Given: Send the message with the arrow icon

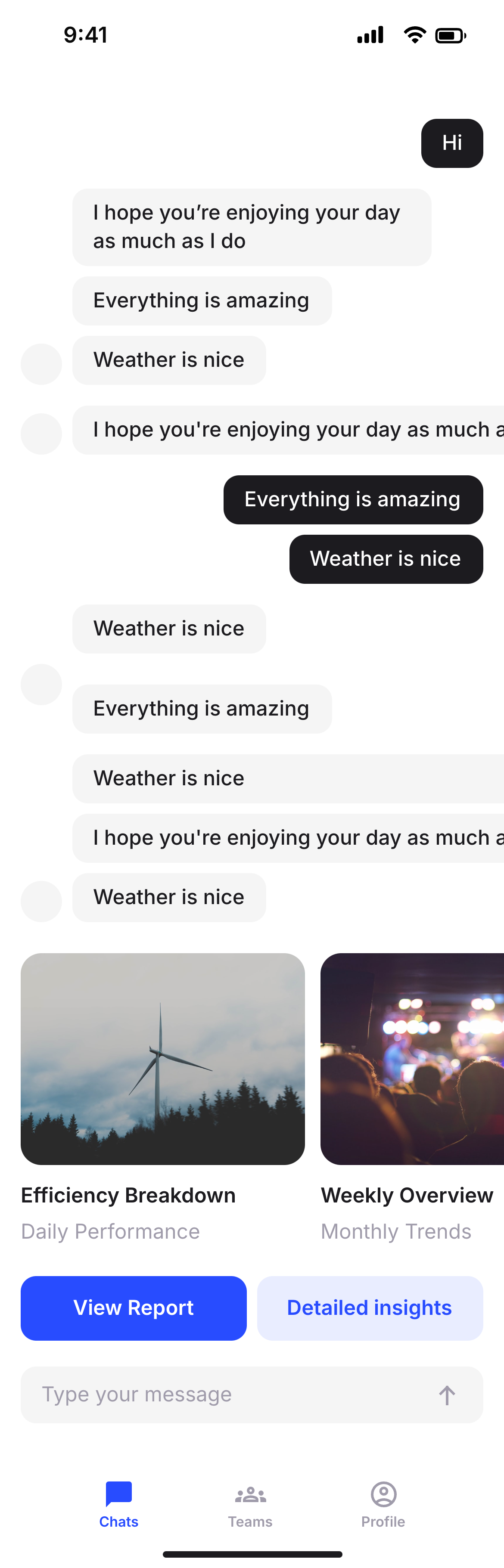Looking at the screenshot, I should tap(447, 1395).
